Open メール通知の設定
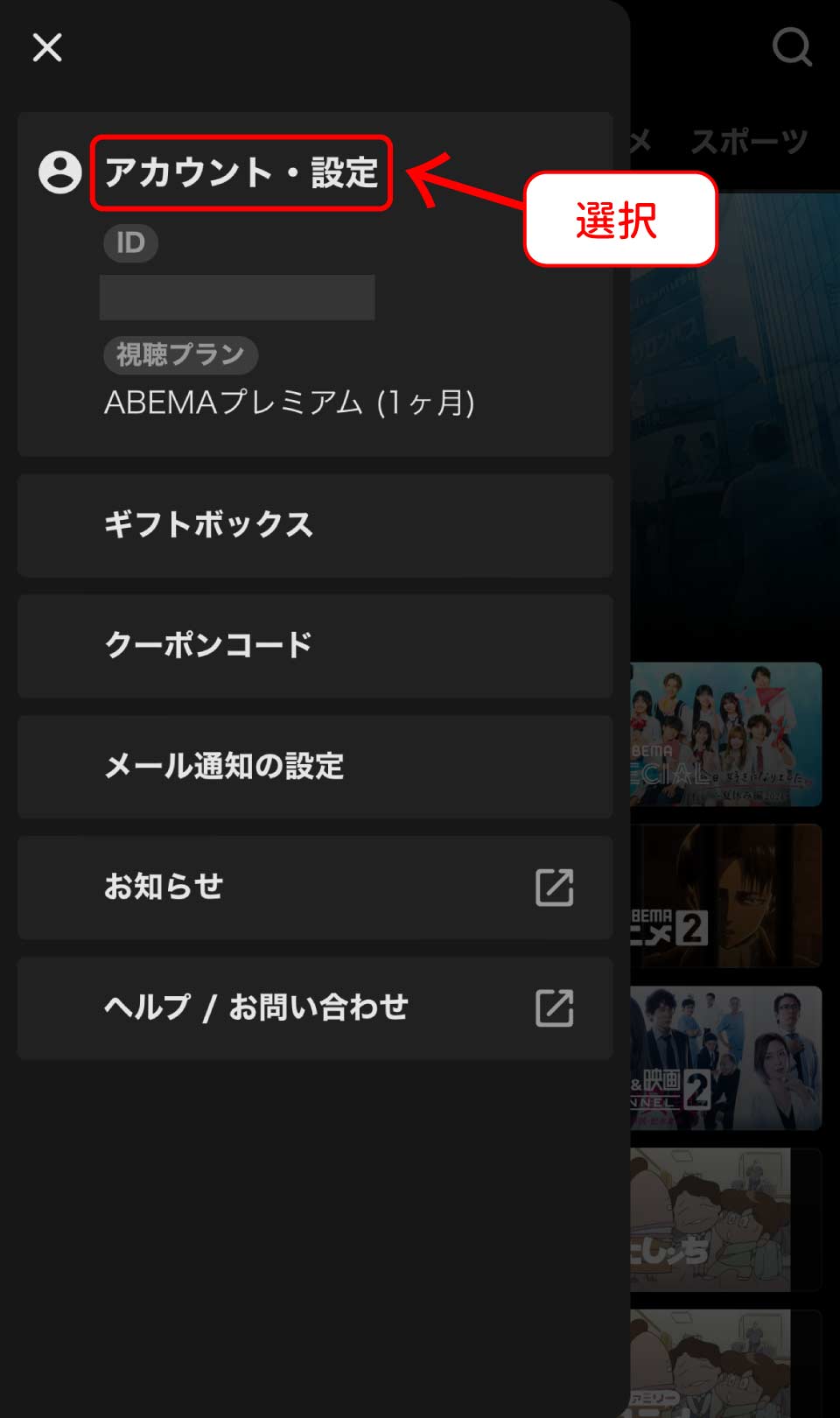Image resolution: width=840 pixels, height=1418 pixels. click(x=314, y=767)
